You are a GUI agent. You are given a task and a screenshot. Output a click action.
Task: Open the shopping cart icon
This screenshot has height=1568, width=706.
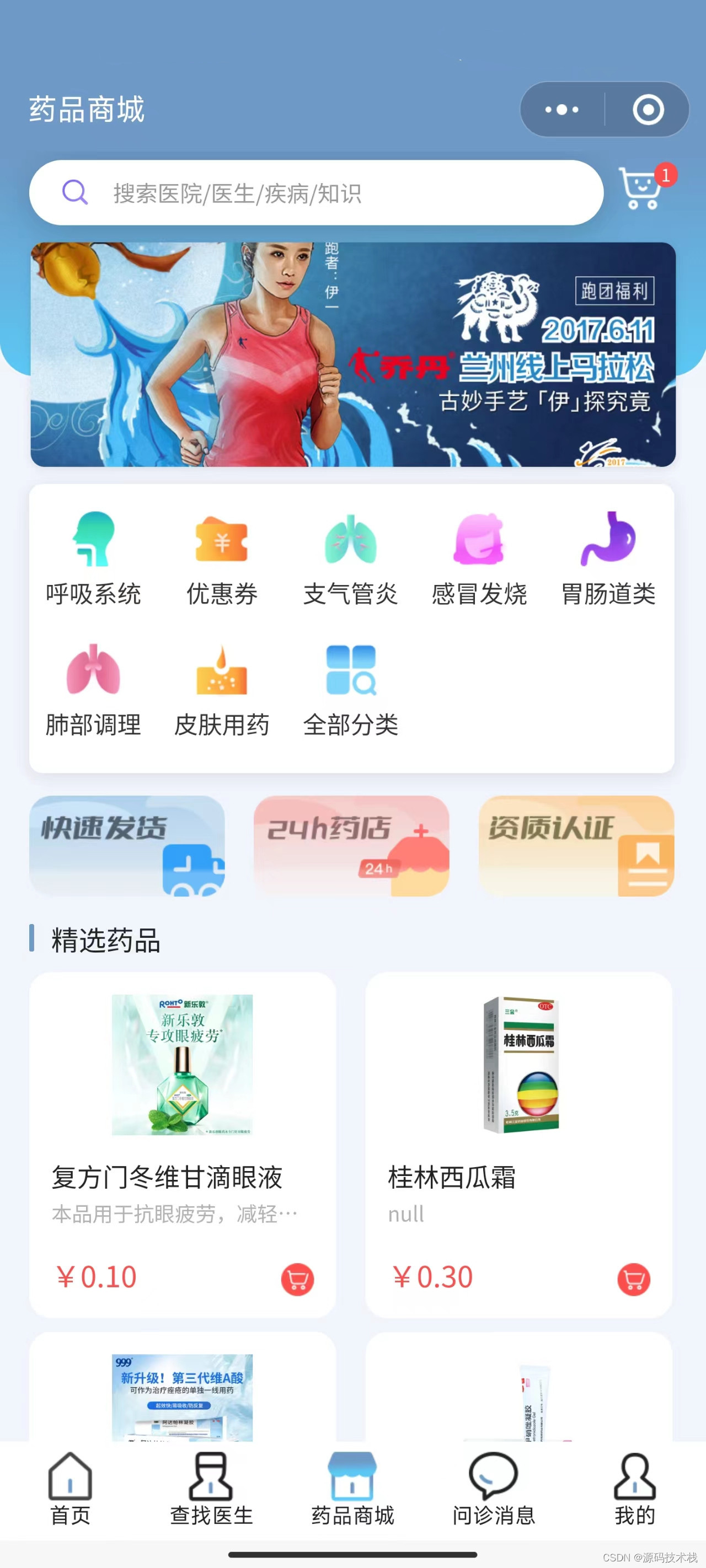pyautogui.click(x=641, y=188)
